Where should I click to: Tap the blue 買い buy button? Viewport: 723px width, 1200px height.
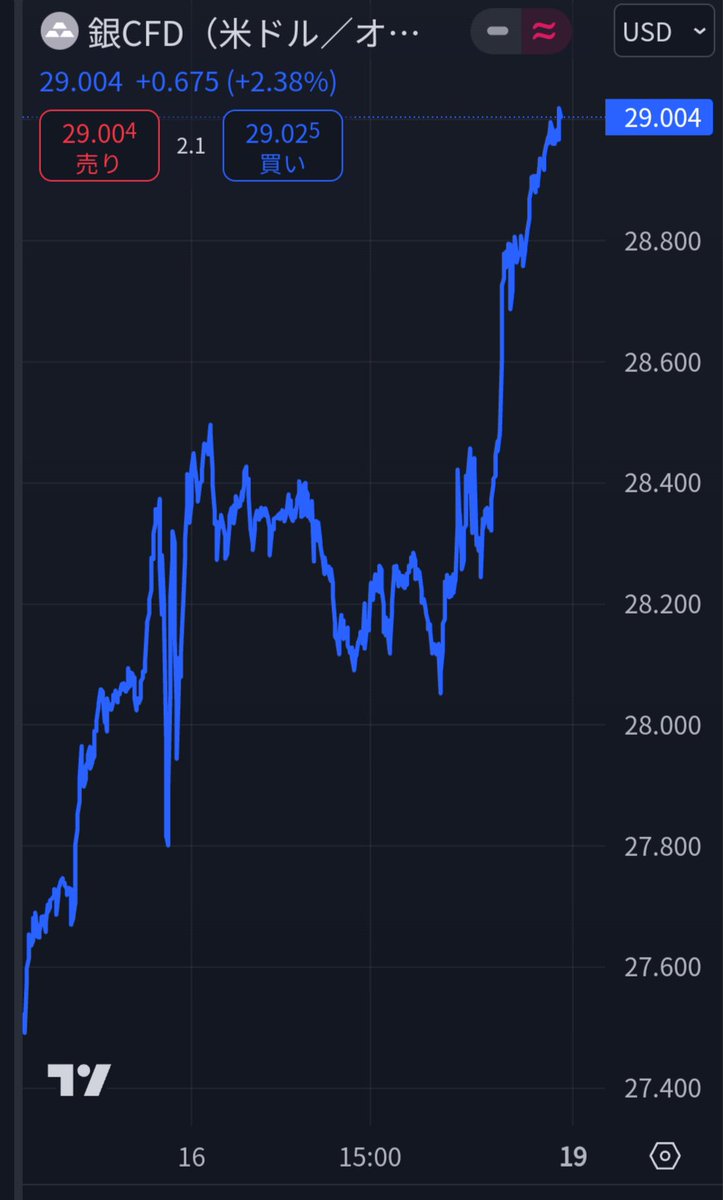pyautogui.click(x=283, y=146)
